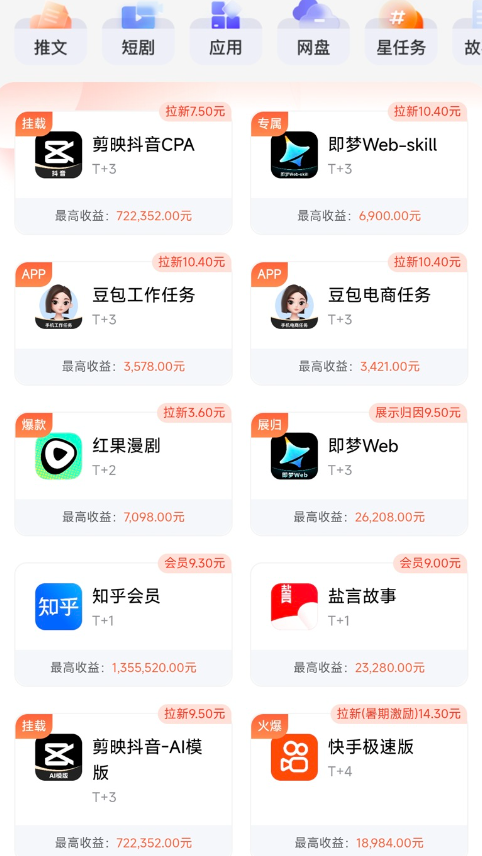Open the 即梦Web 展归 task card
Viewport: 482px width, 856px height.
[359, 469]
